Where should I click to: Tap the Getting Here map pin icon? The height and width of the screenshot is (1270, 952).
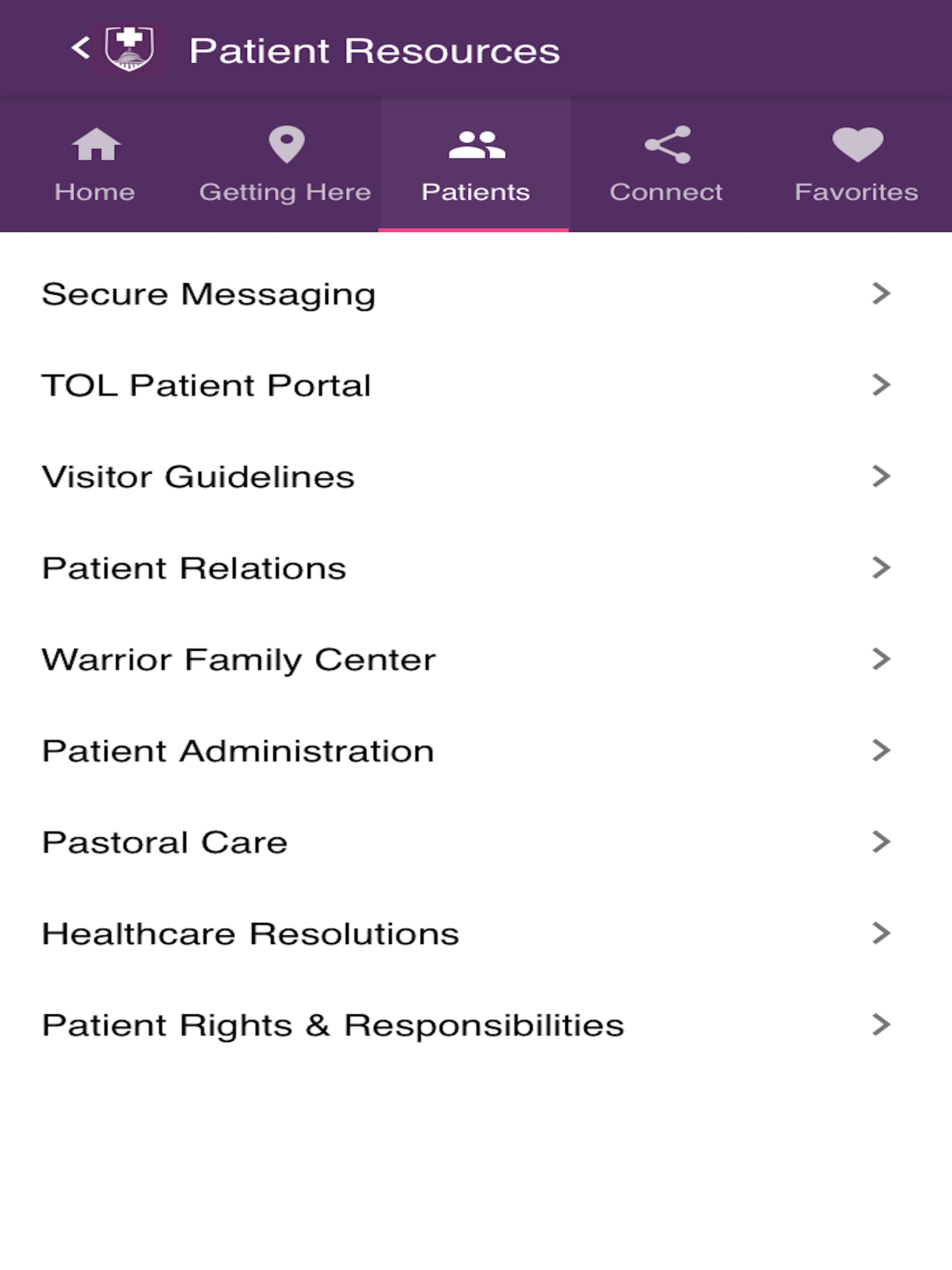pos(285,145)
